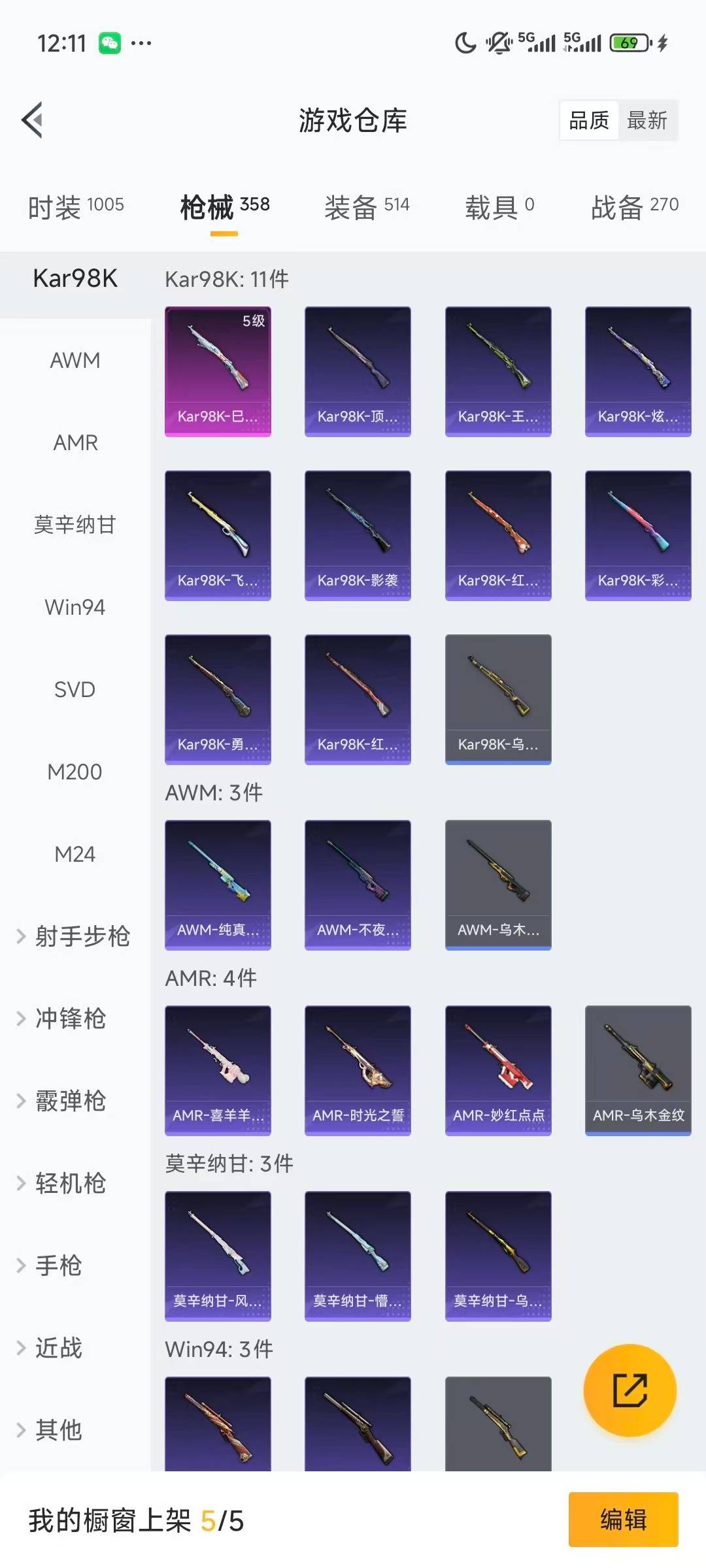
Task: Select AWM in the sidebar
Action: pos(74,359)
